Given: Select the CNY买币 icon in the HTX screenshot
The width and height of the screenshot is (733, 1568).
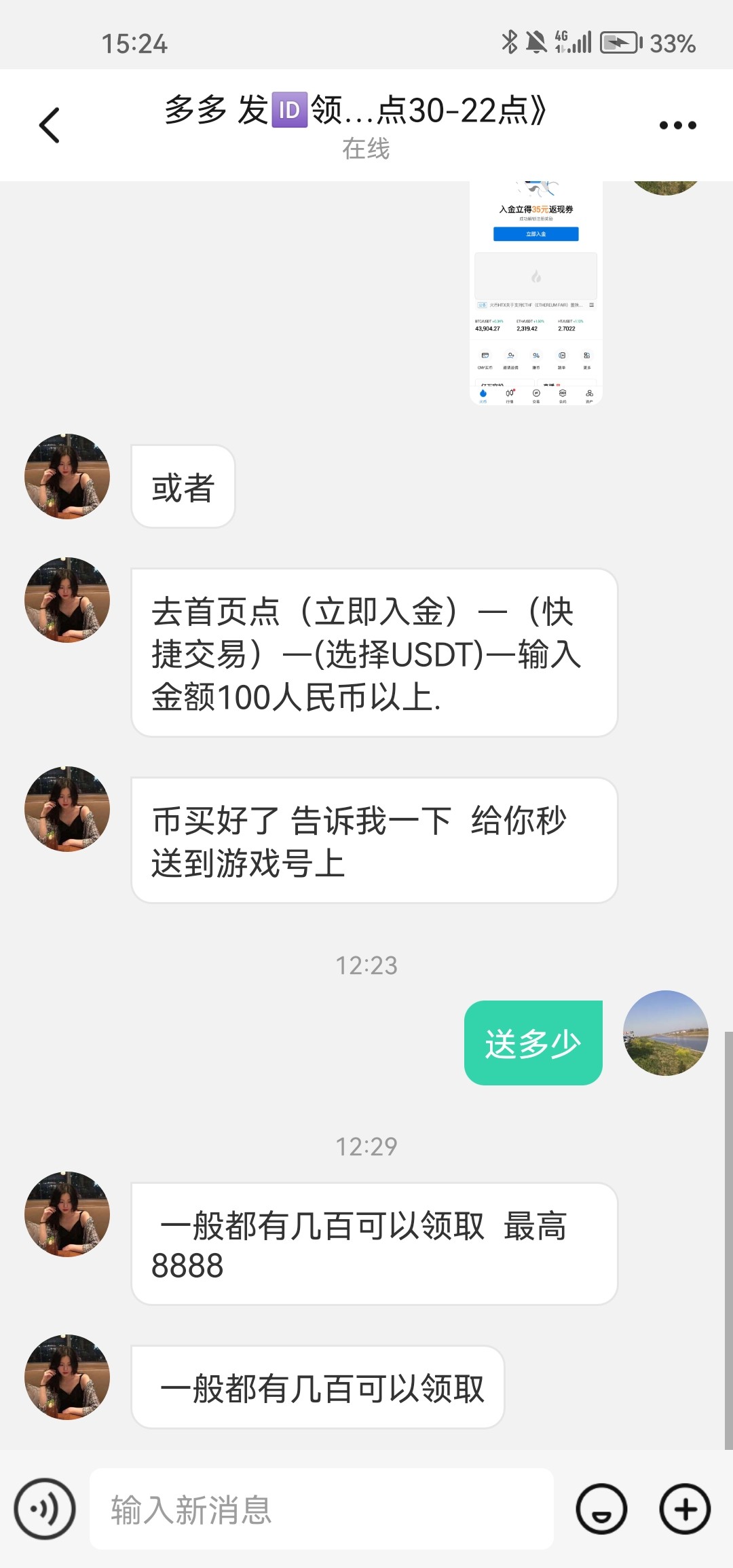Looking at the screenshot, I should [485, 355].
